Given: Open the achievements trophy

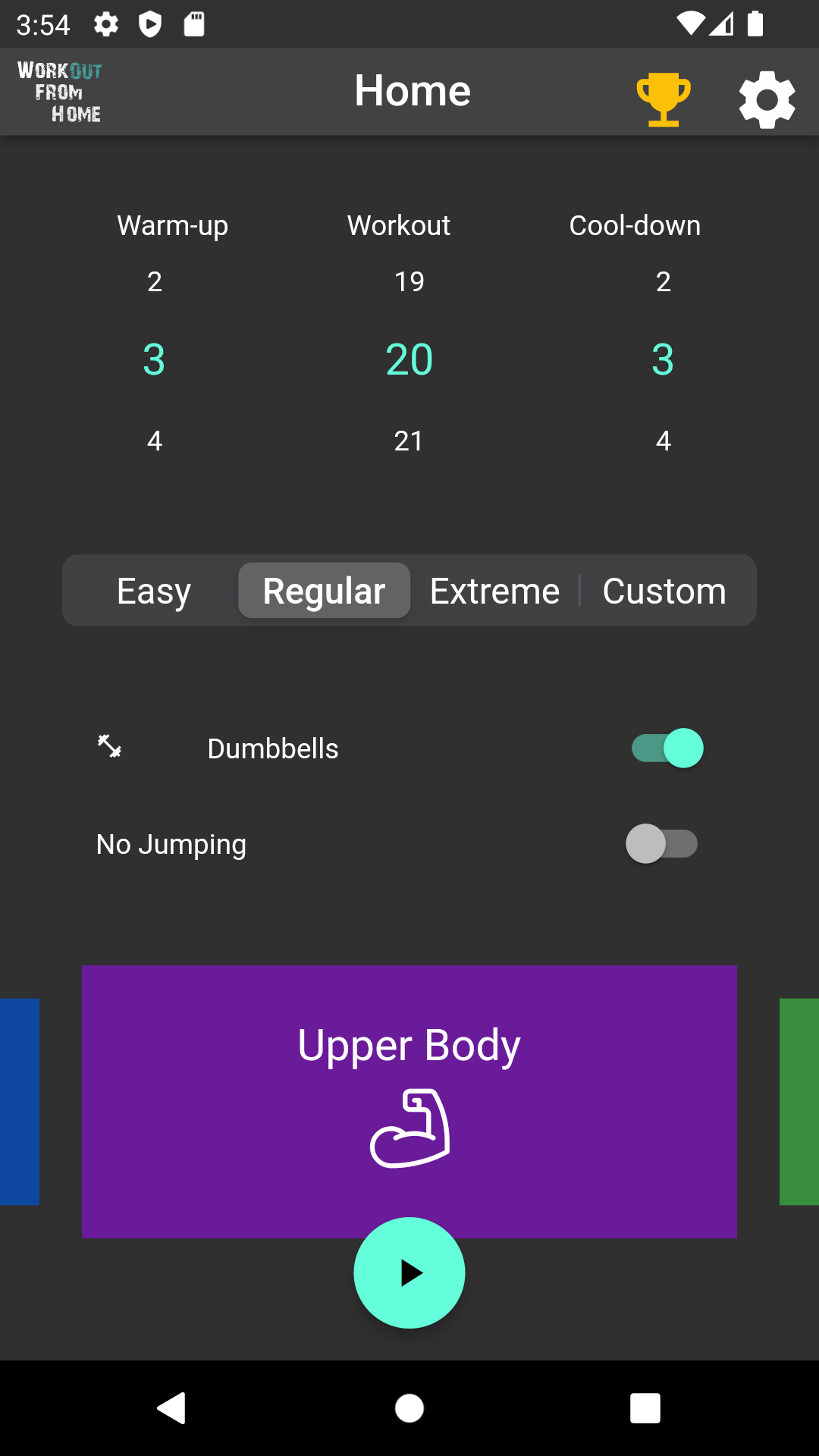Looking at the screenshot, I should [x=663, y=99].
